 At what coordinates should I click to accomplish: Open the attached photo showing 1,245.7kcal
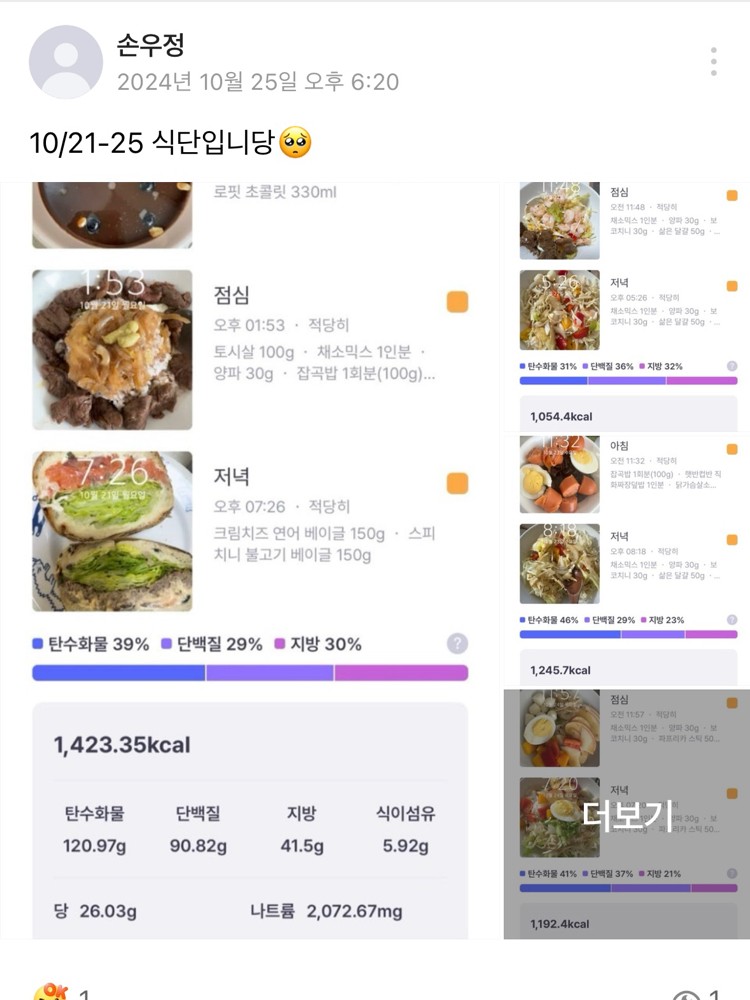click(x=626, y=560)
